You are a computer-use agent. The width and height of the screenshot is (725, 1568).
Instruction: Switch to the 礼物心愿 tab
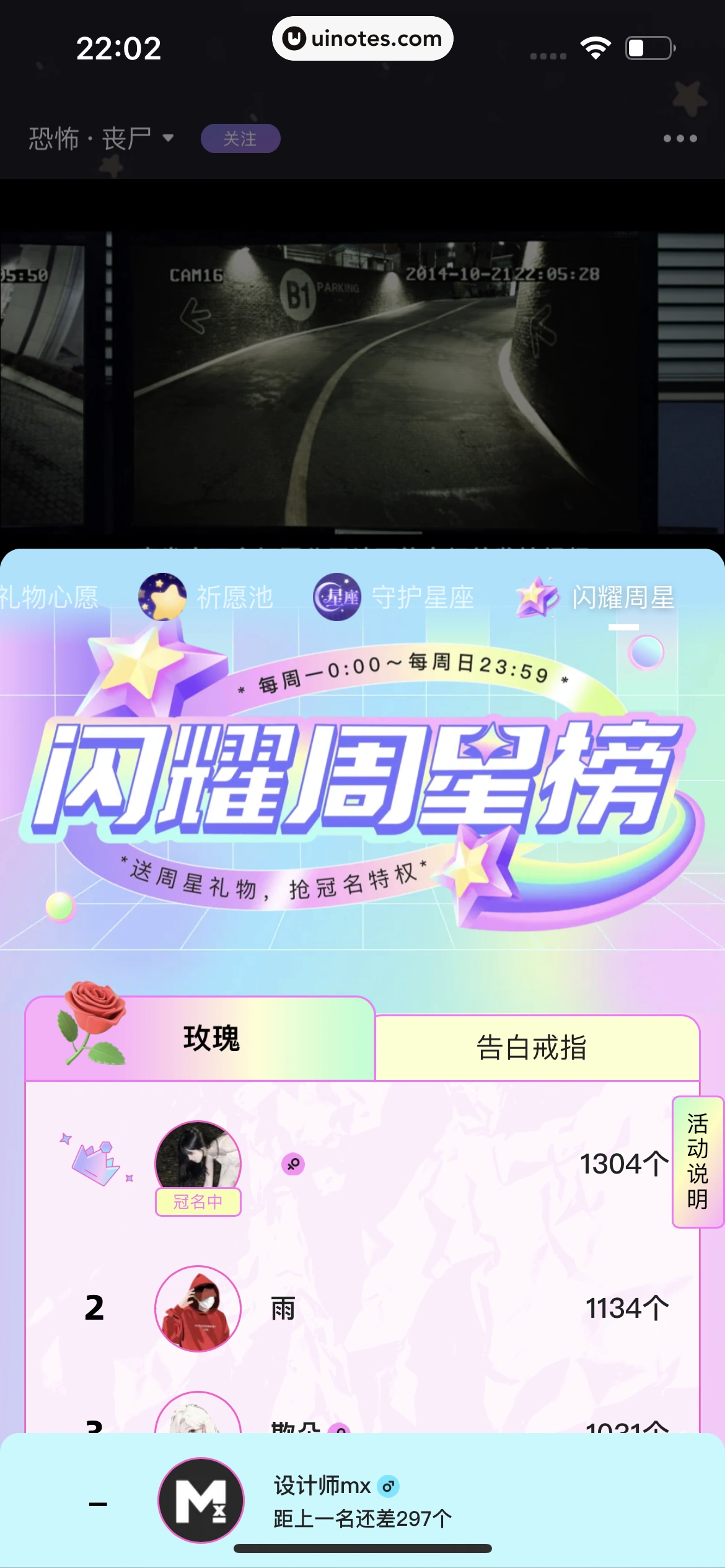(x=48, y=598)
